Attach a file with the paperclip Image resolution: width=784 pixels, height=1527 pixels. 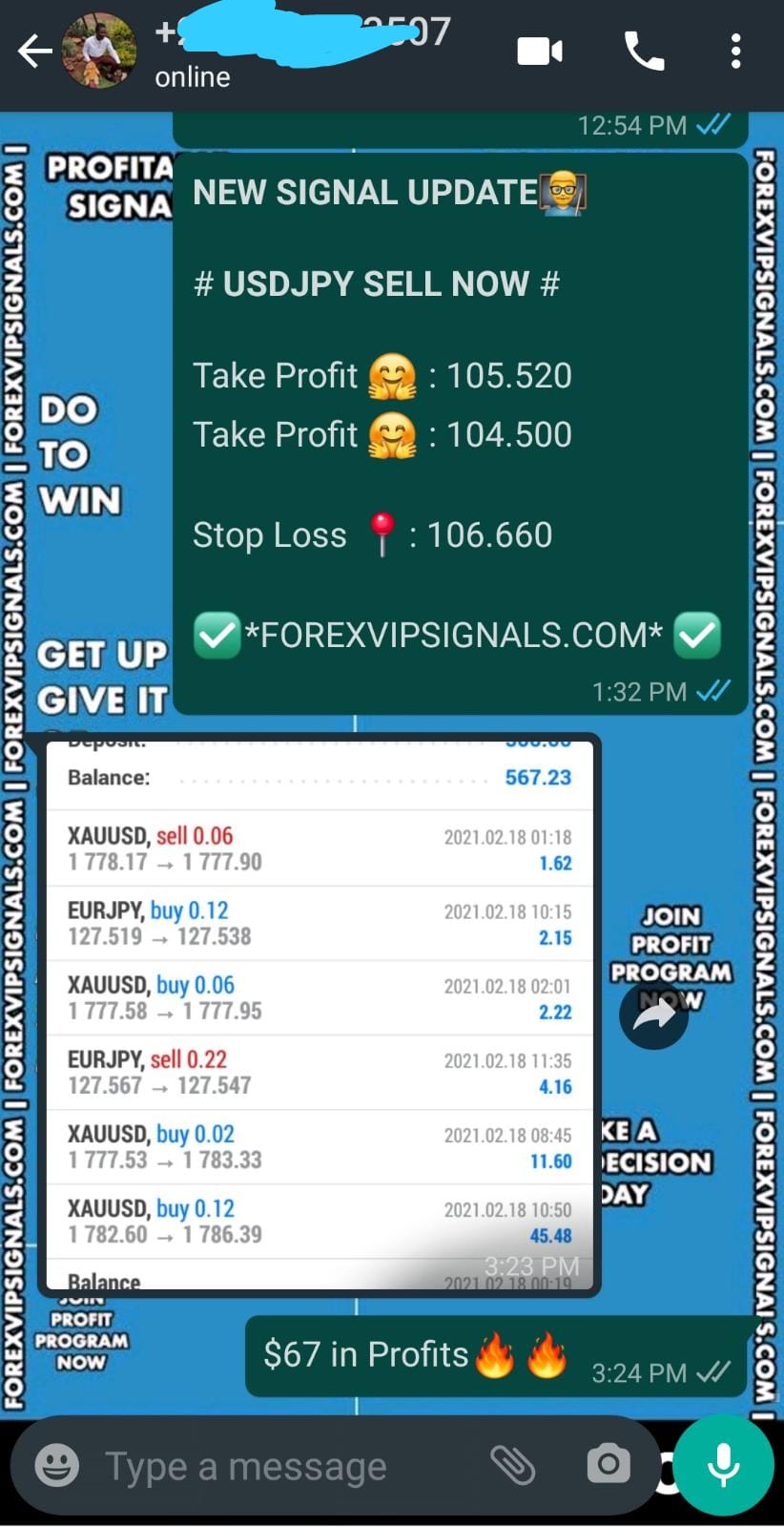tap(512, 1465)
